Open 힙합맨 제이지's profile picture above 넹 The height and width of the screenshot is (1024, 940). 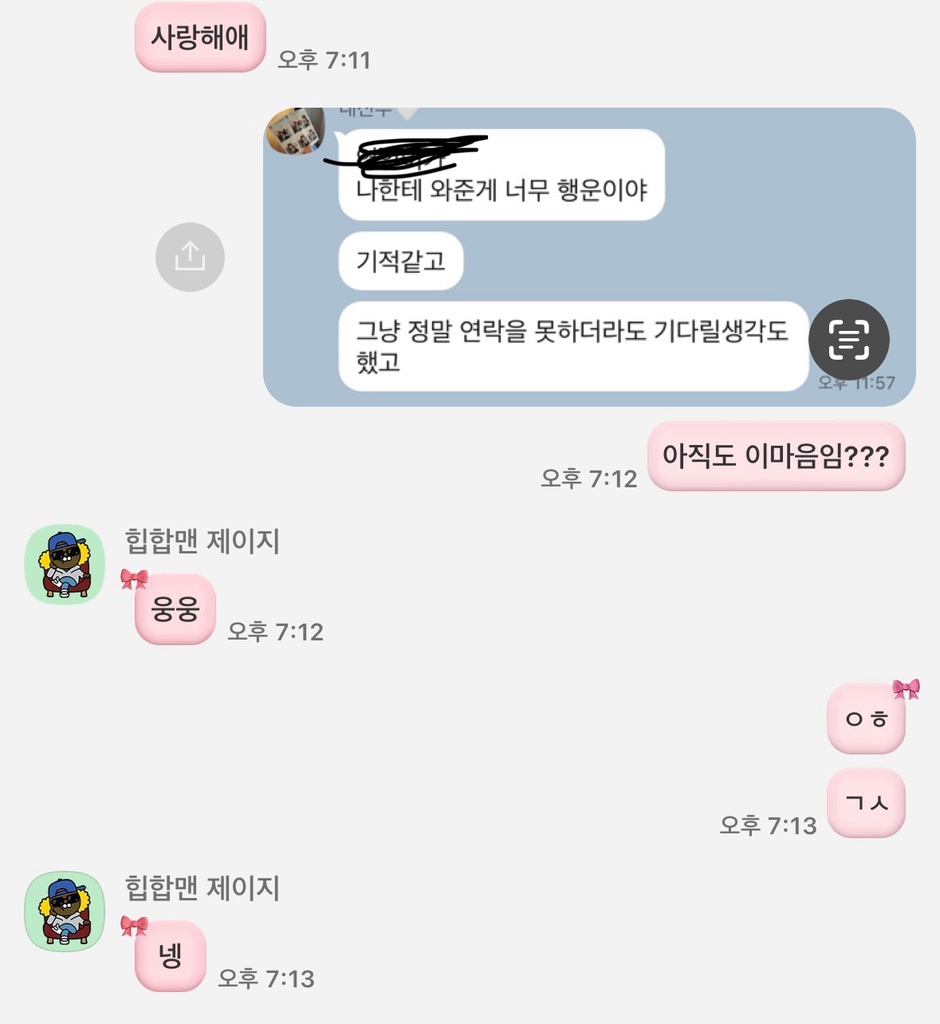64,911
